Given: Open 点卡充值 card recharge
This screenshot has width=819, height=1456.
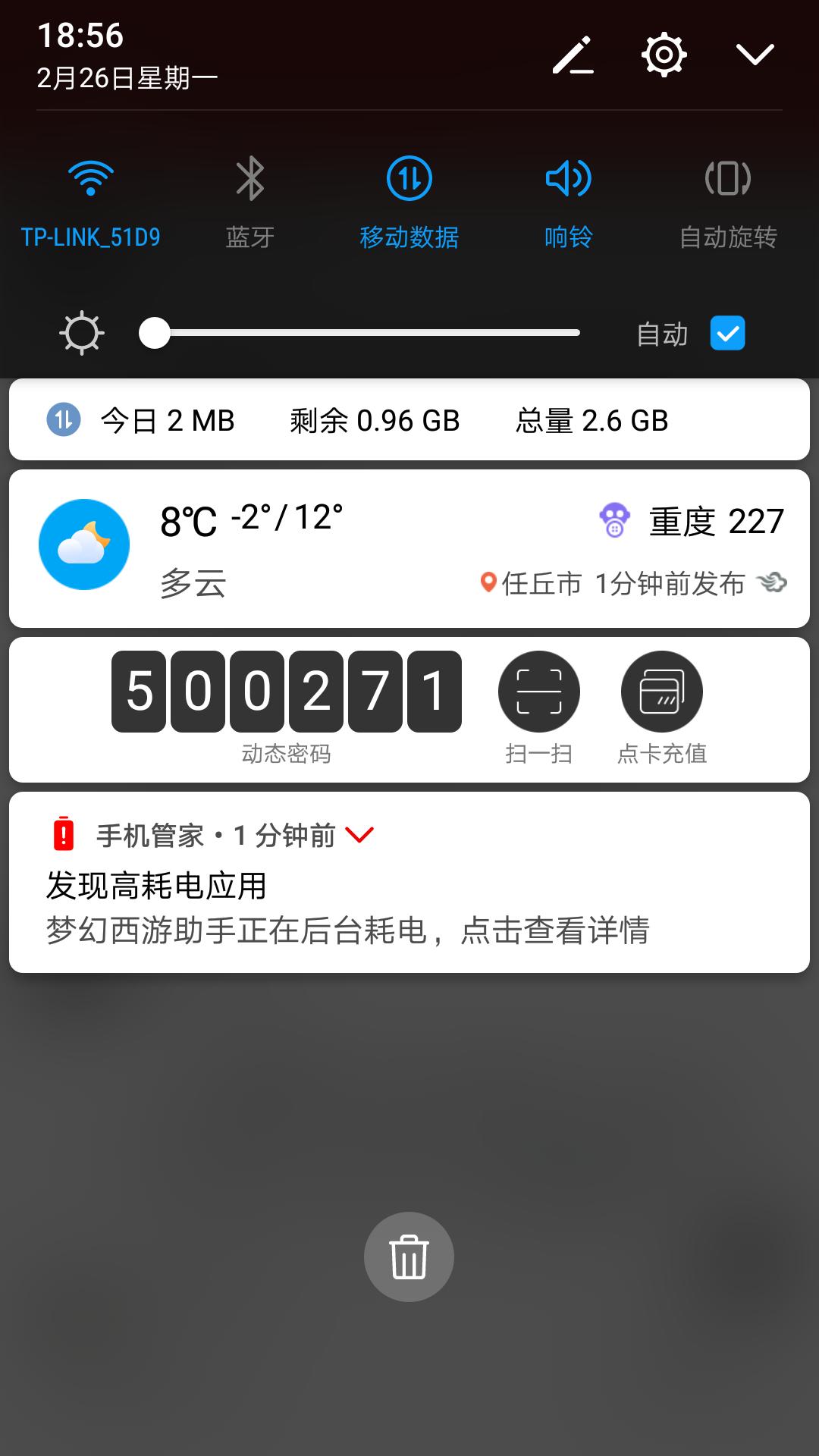Looking at the screenshot, I should pyautogui.click(x=661, y=692).
